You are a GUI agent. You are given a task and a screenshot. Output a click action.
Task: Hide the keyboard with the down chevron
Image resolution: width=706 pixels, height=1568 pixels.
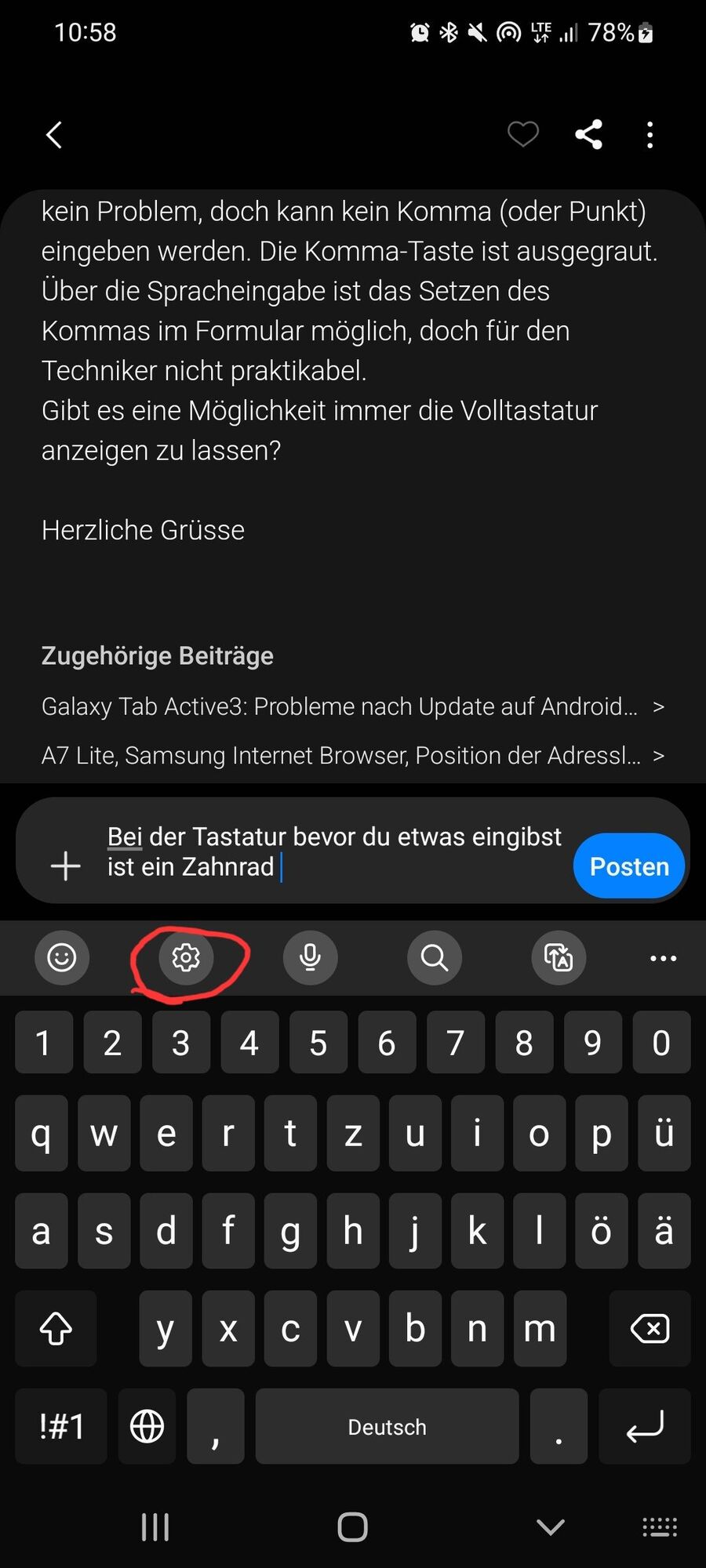pyautogui.click(x=550, y=1526)
